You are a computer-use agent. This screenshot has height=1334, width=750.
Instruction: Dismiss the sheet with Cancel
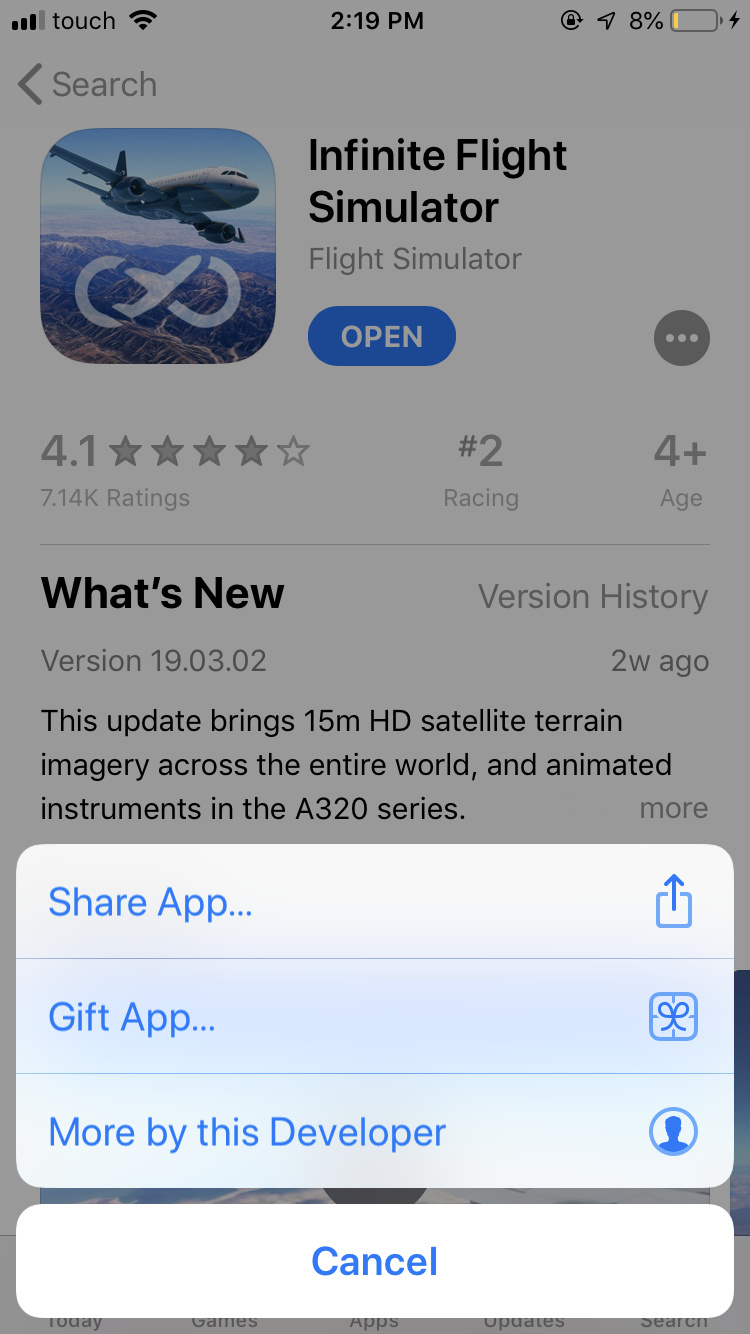click(374, 1261)
